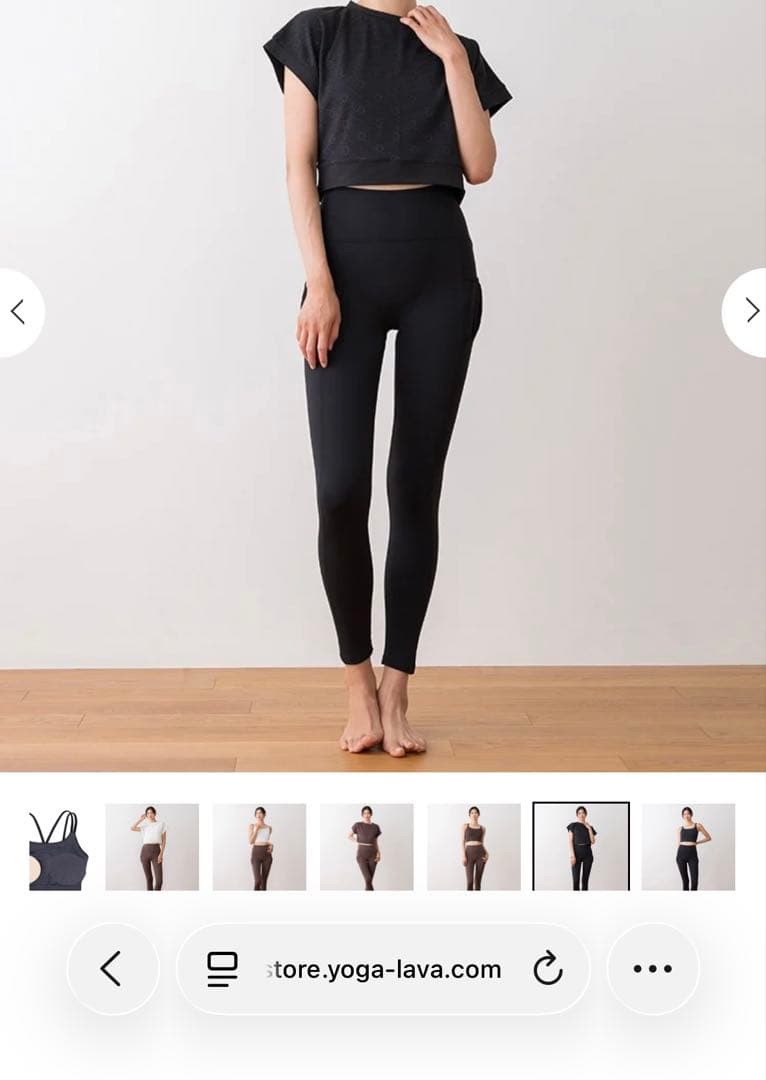The width and height of the screenshot is (766, 1080).
Task: Show the previous product photo
Action: pyautogui.click(x=18, y=312)
